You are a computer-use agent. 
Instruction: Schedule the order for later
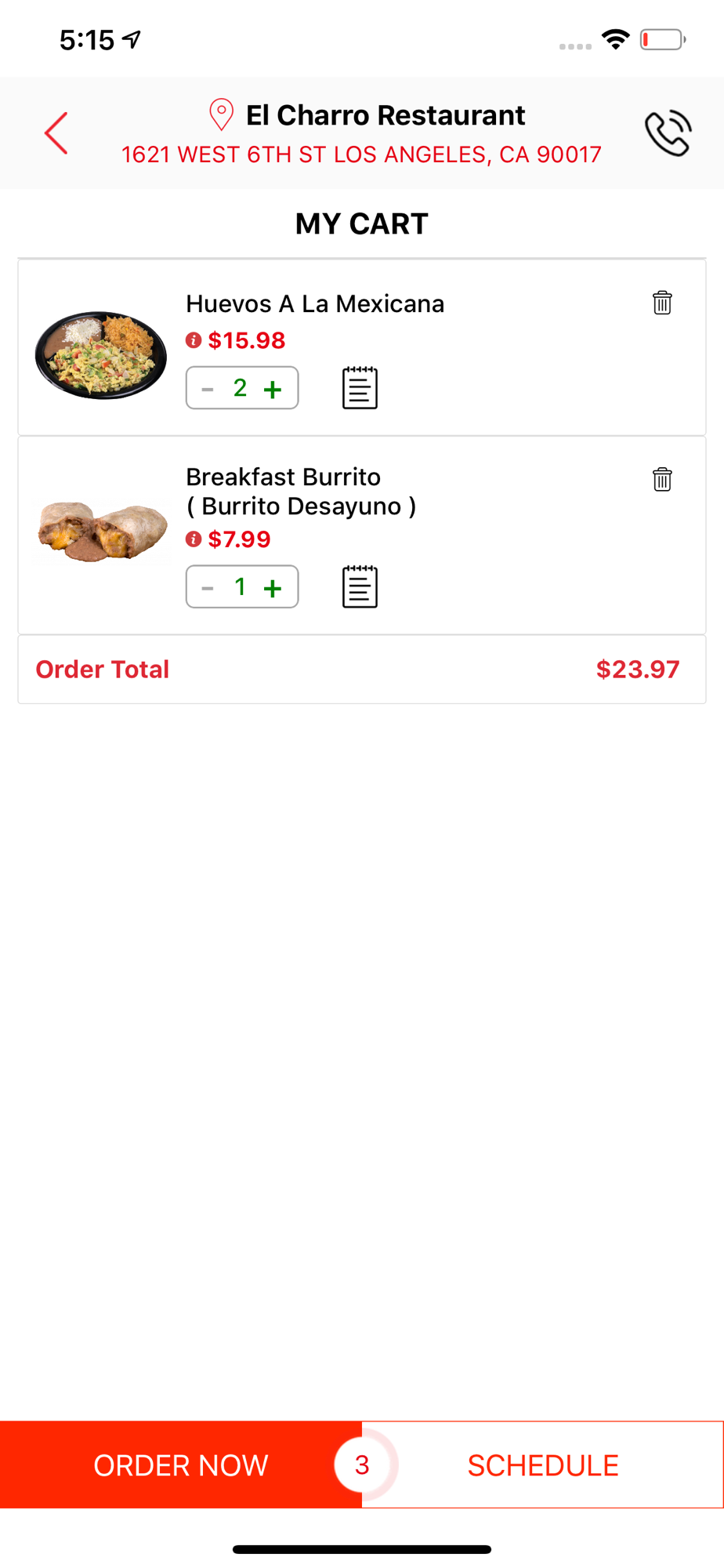543,1465
